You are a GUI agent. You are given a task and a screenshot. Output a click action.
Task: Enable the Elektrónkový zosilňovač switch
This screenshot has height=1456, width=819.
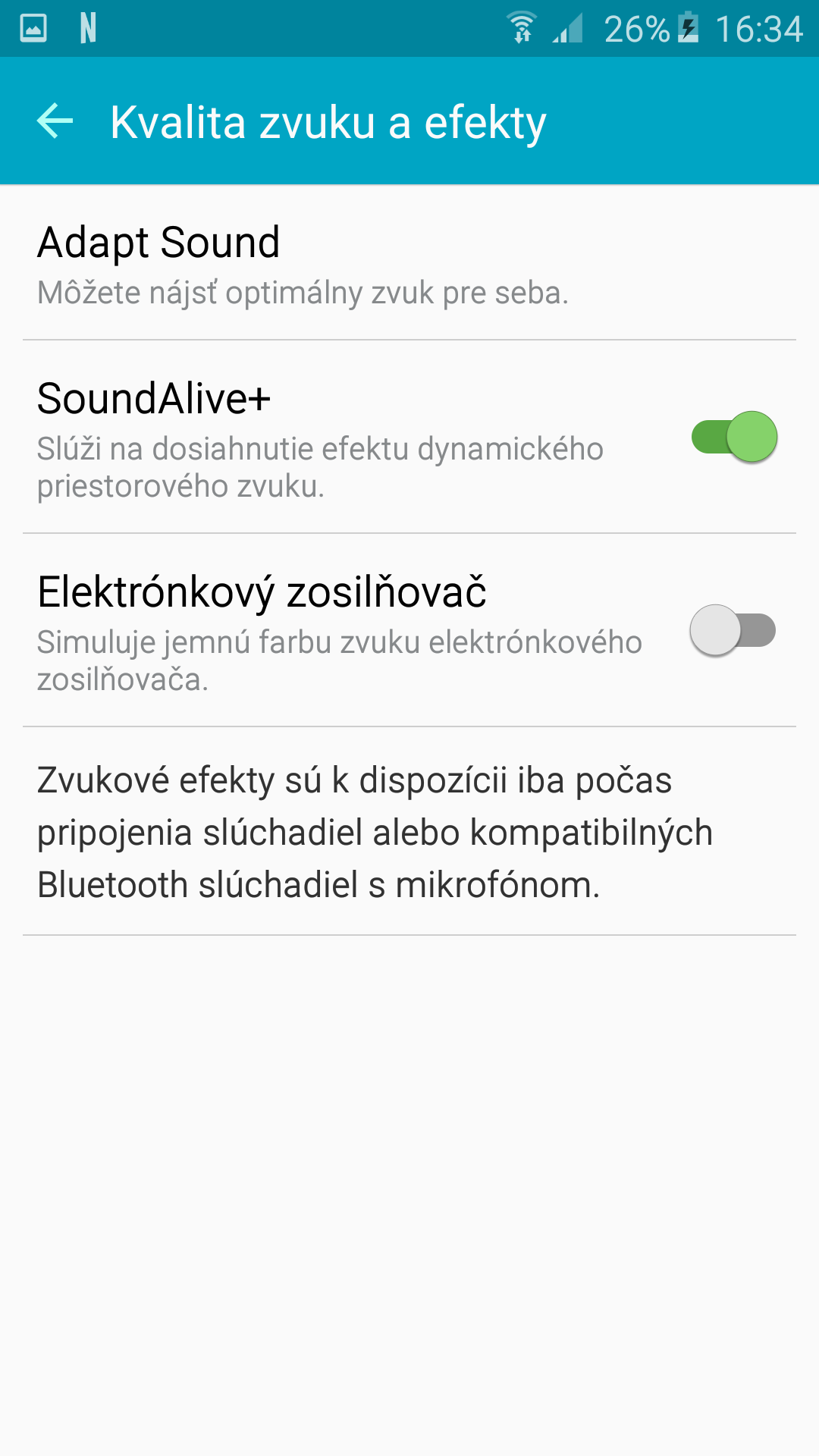(x=733, y=630)
